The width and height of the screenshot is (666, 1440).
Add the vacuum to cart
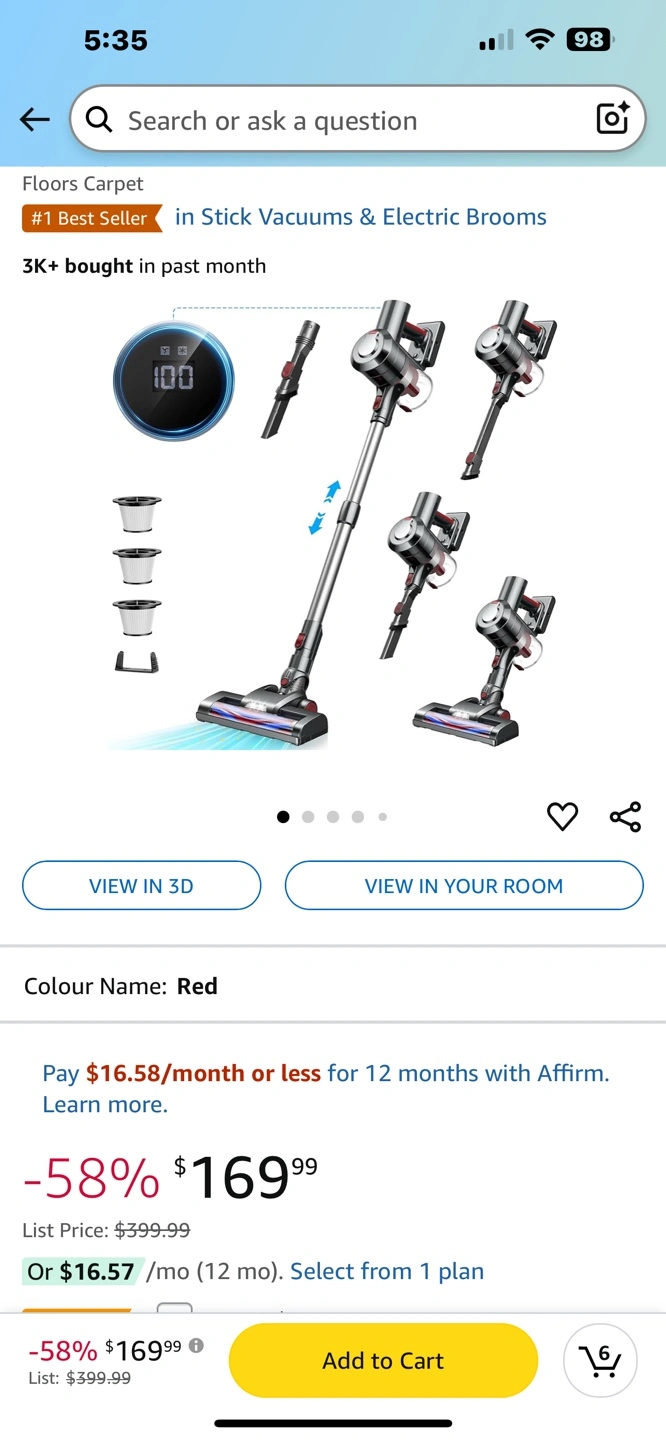tap(383, 1361)
